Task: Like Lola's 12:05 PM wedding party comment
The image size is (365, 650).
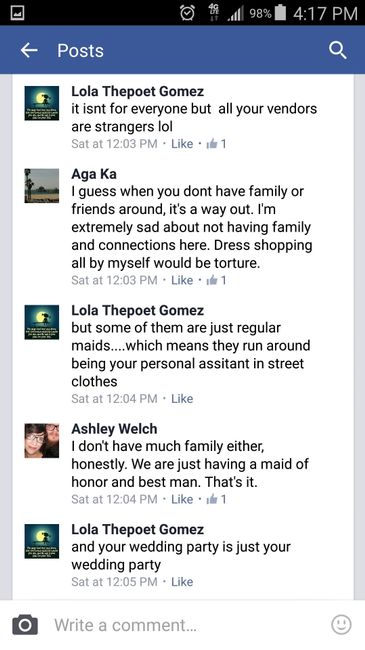Action: click(x=182, y=582)
